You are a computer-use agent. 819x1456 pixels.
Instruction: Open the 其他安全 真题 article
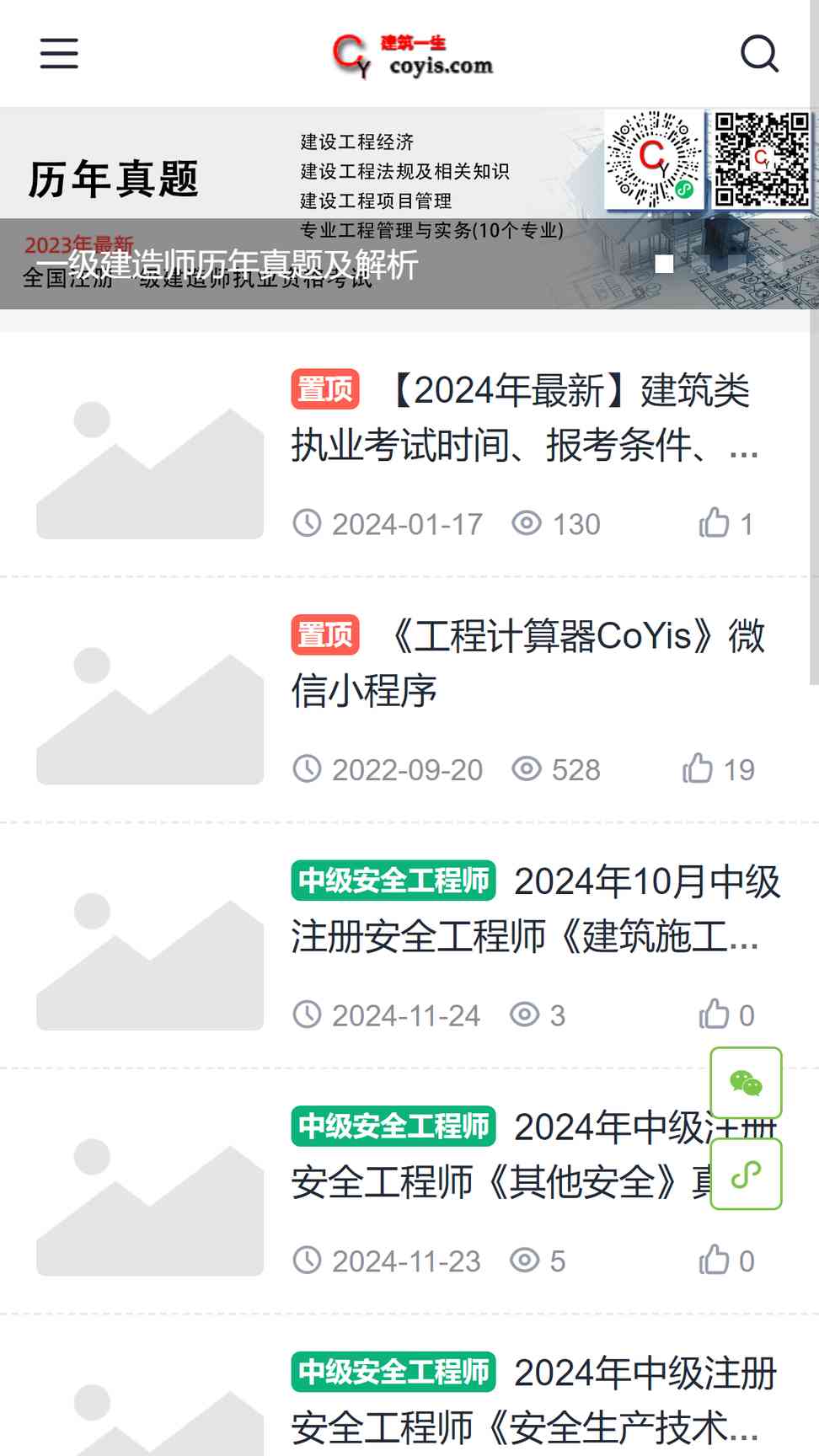pos(500,1154)
